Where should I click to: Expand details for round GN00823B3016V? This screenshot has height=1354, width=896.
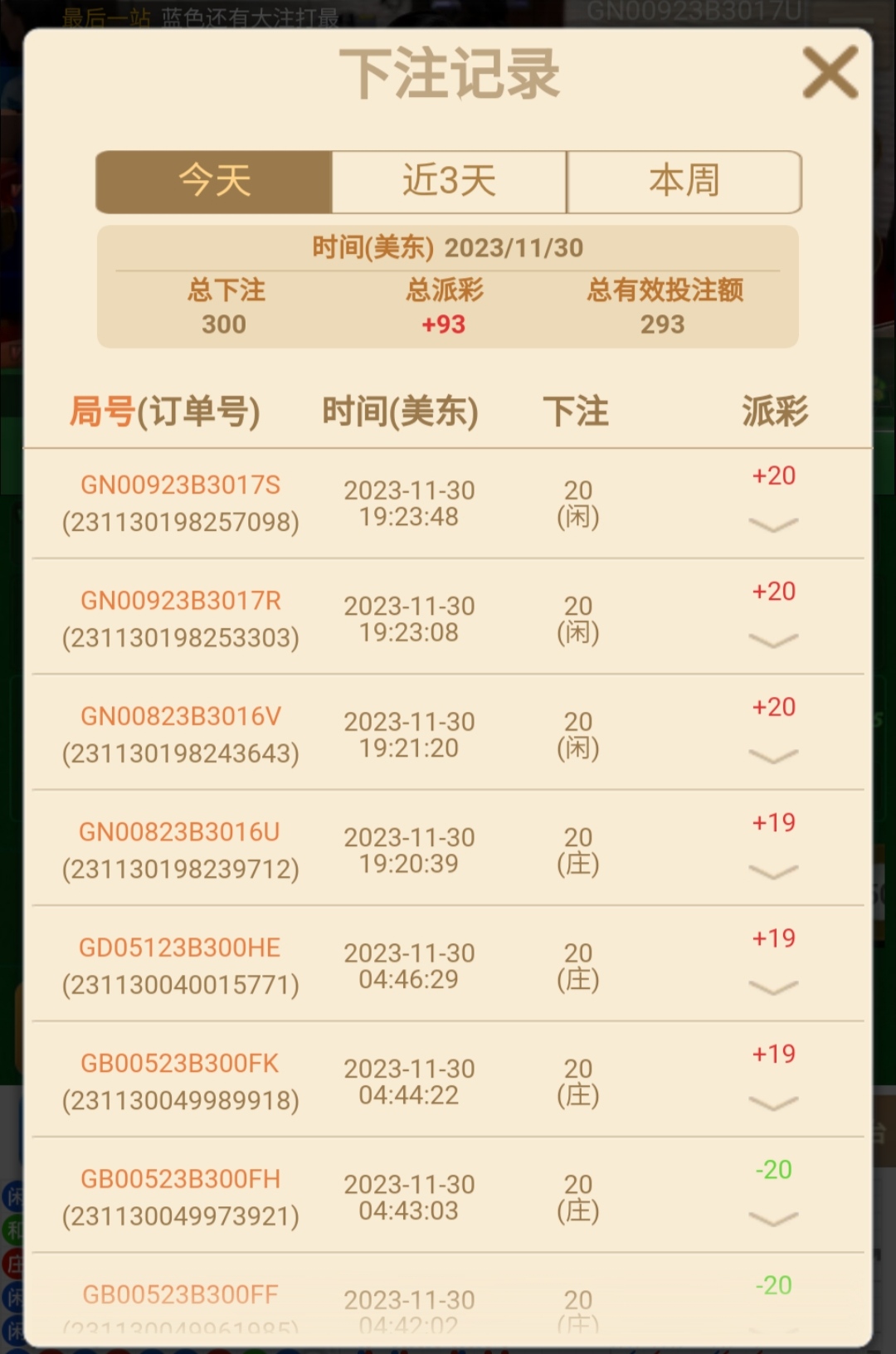[772, 756]
